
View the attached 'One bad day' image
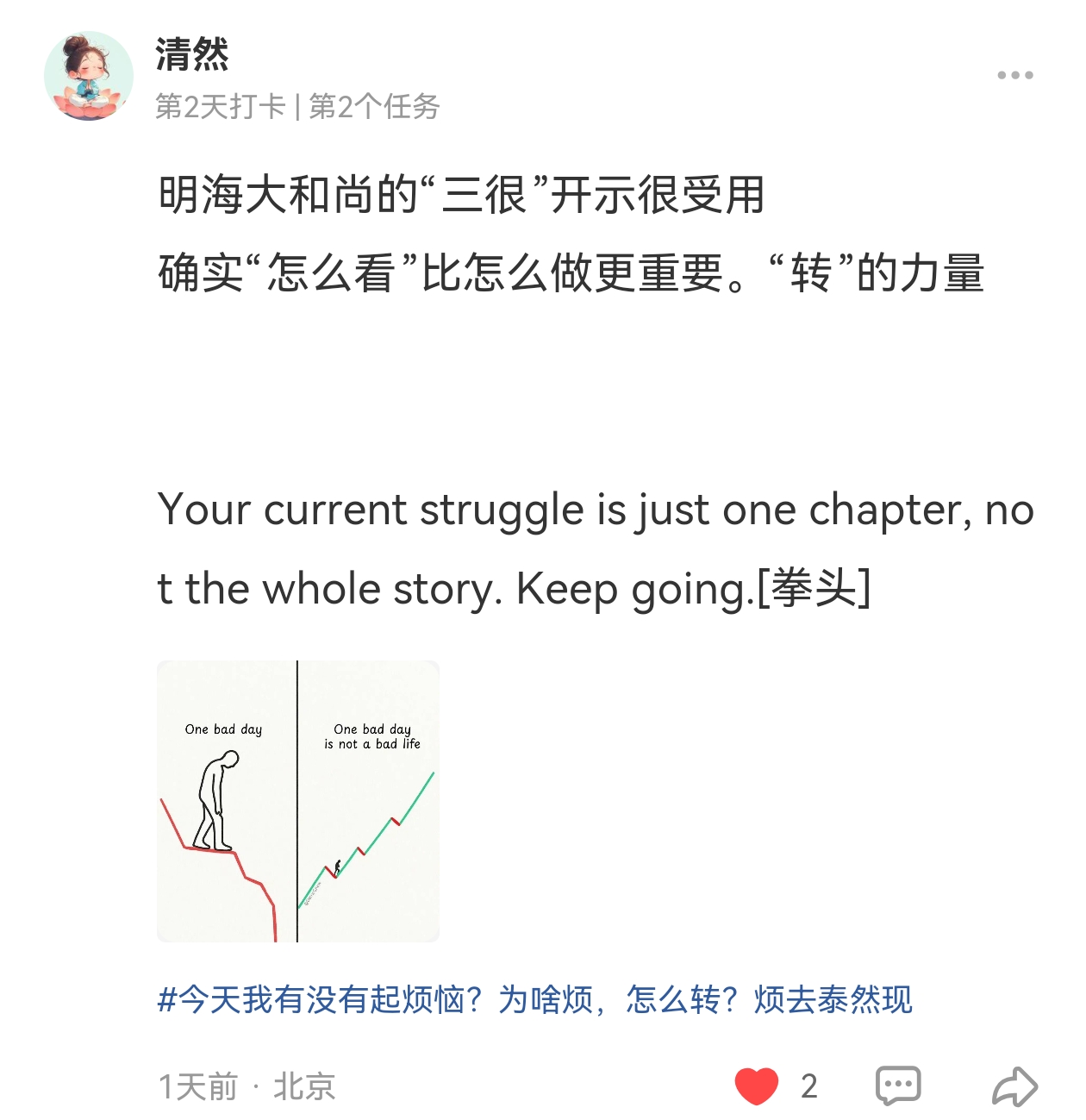(x=298, y=801)
